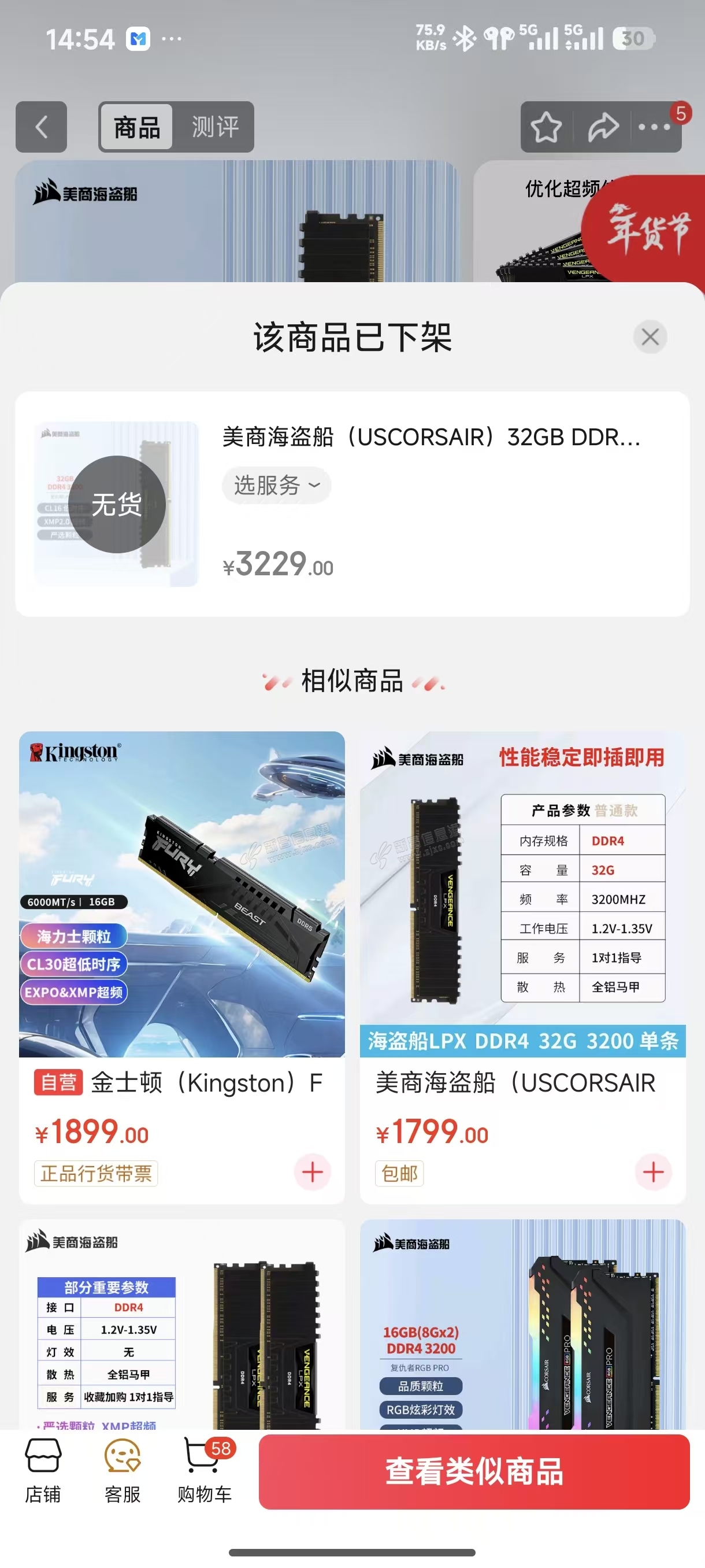Screen dimensions: 705x1568
Task: Switch to the 测评 tab
Action: (x=215, y=127)
